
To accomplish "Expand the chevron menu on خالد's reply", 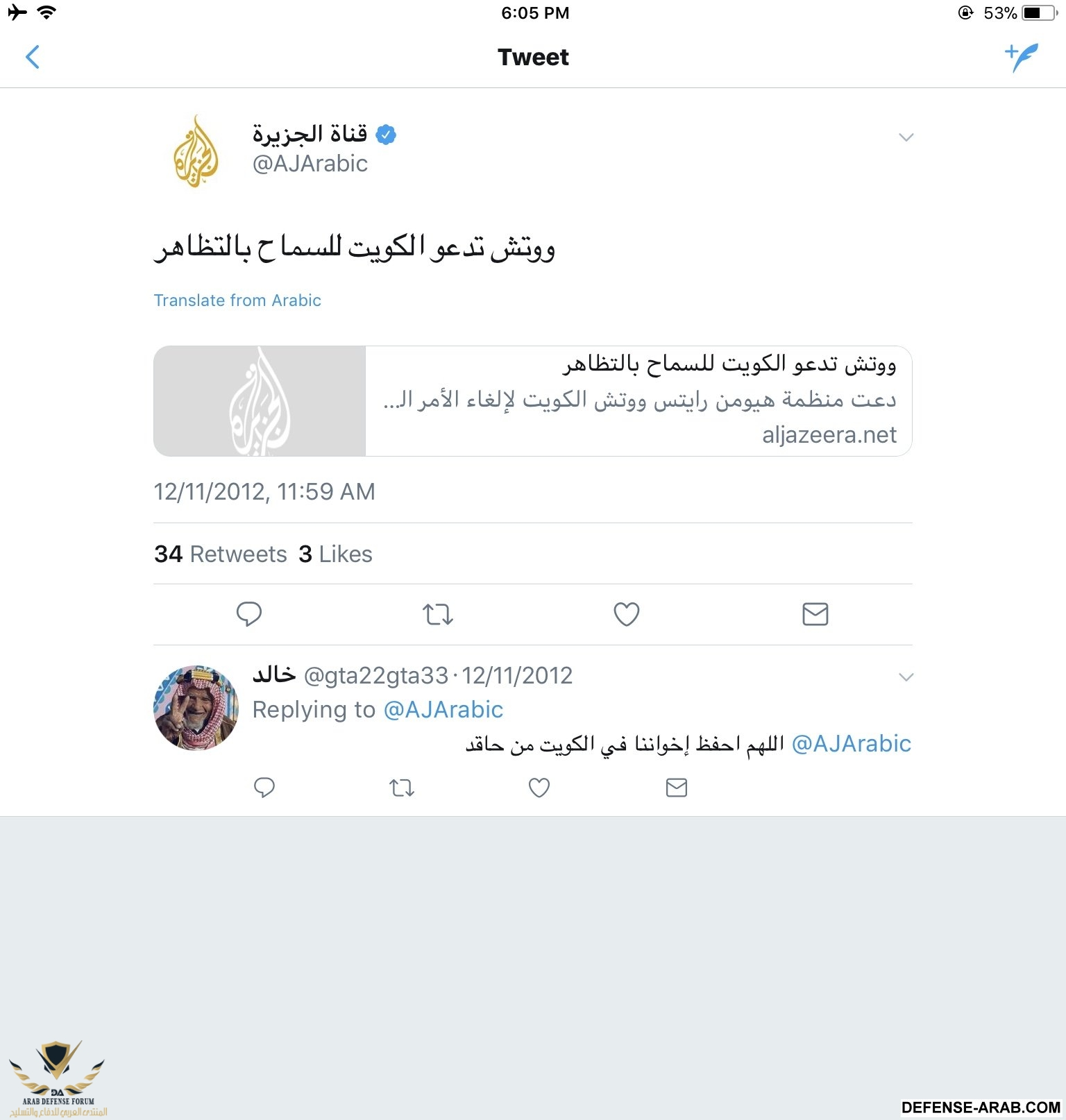I will point(906,677).
